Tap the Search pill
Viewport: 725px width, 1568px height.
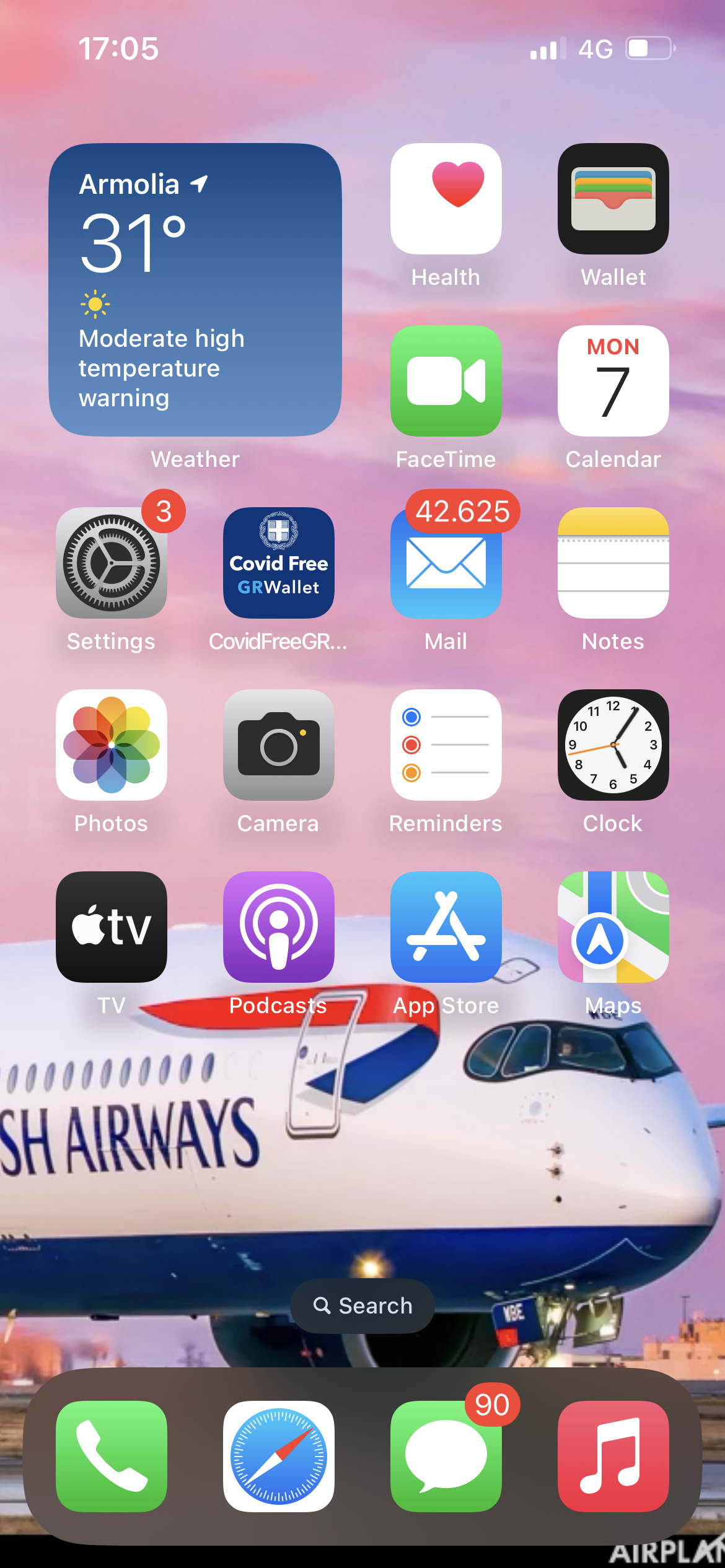[x=362, y=1306]
